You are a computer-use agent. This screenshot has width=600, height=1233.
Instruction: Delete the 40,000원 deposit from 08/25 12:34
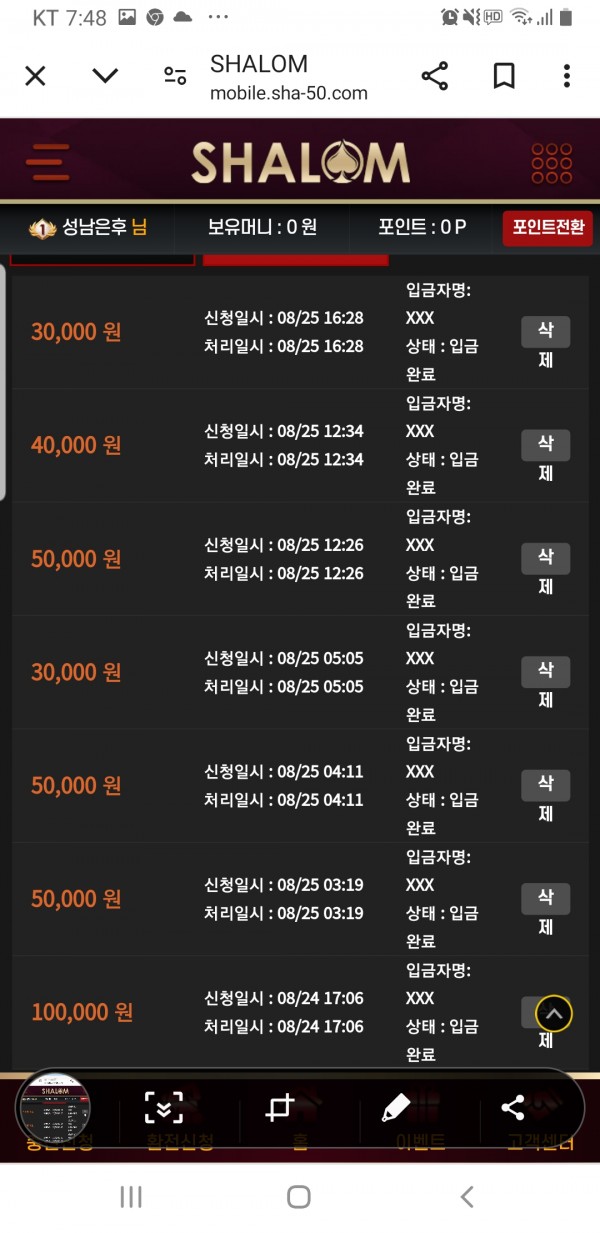tap(546, 457)
